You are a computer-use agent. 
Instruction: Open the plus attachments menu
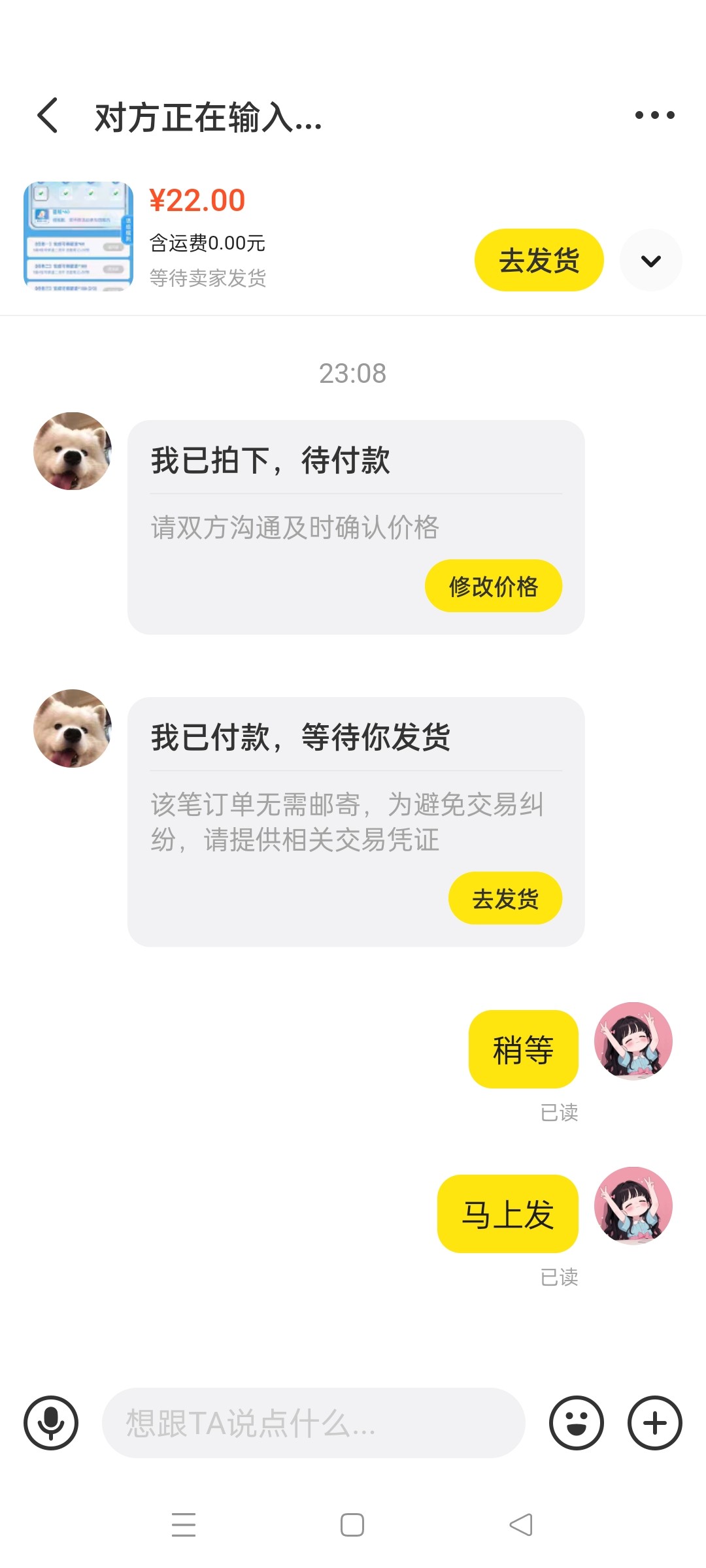(x=654, y=1422)
